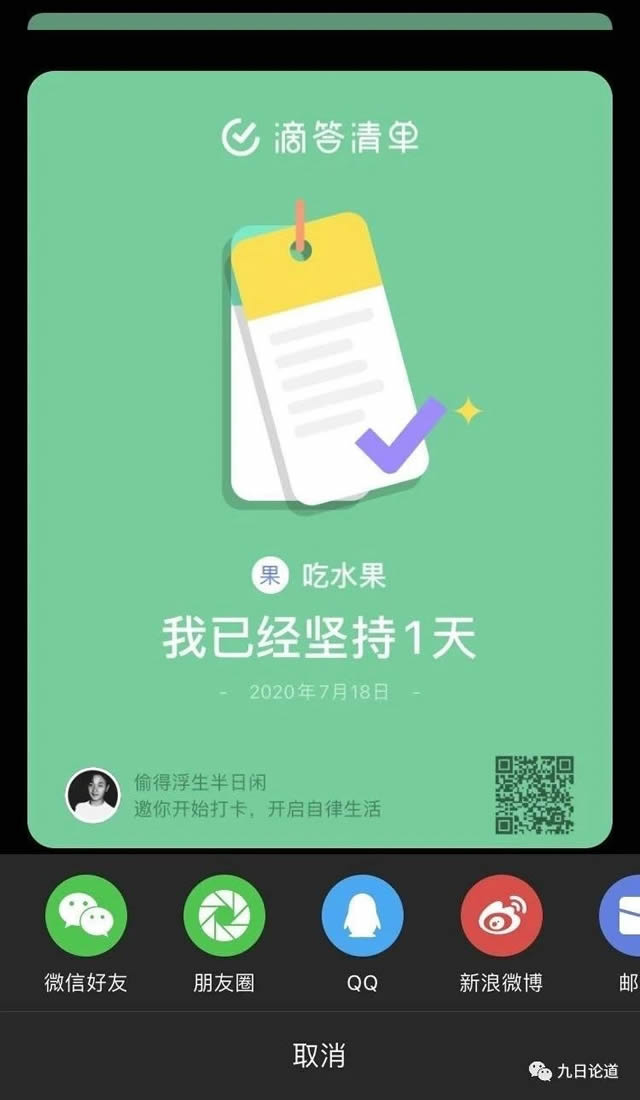
Task: Share via the mail option
Action: click(622, 916)
